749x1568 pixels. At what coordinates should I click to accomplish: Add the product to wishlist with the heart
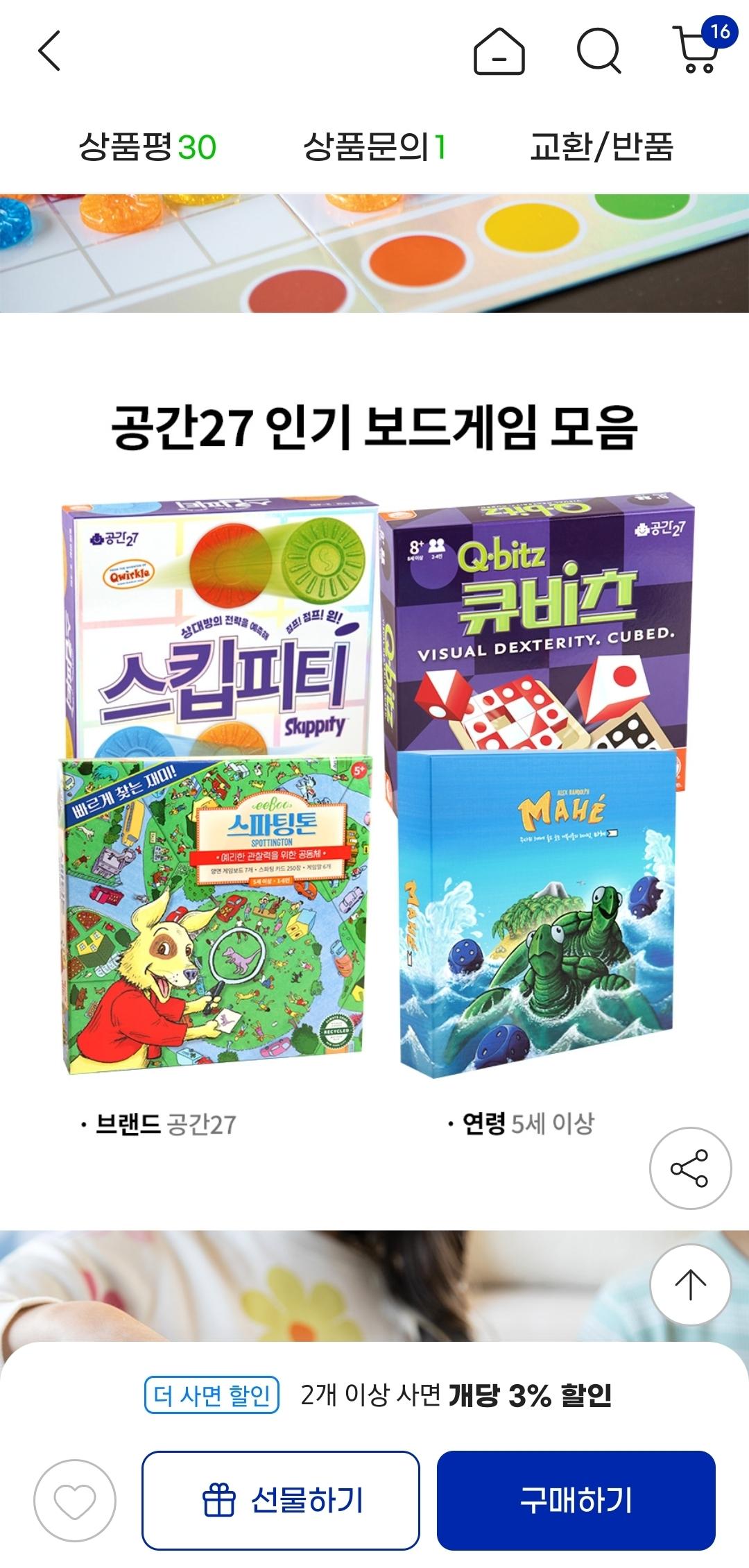(75, 1500)
